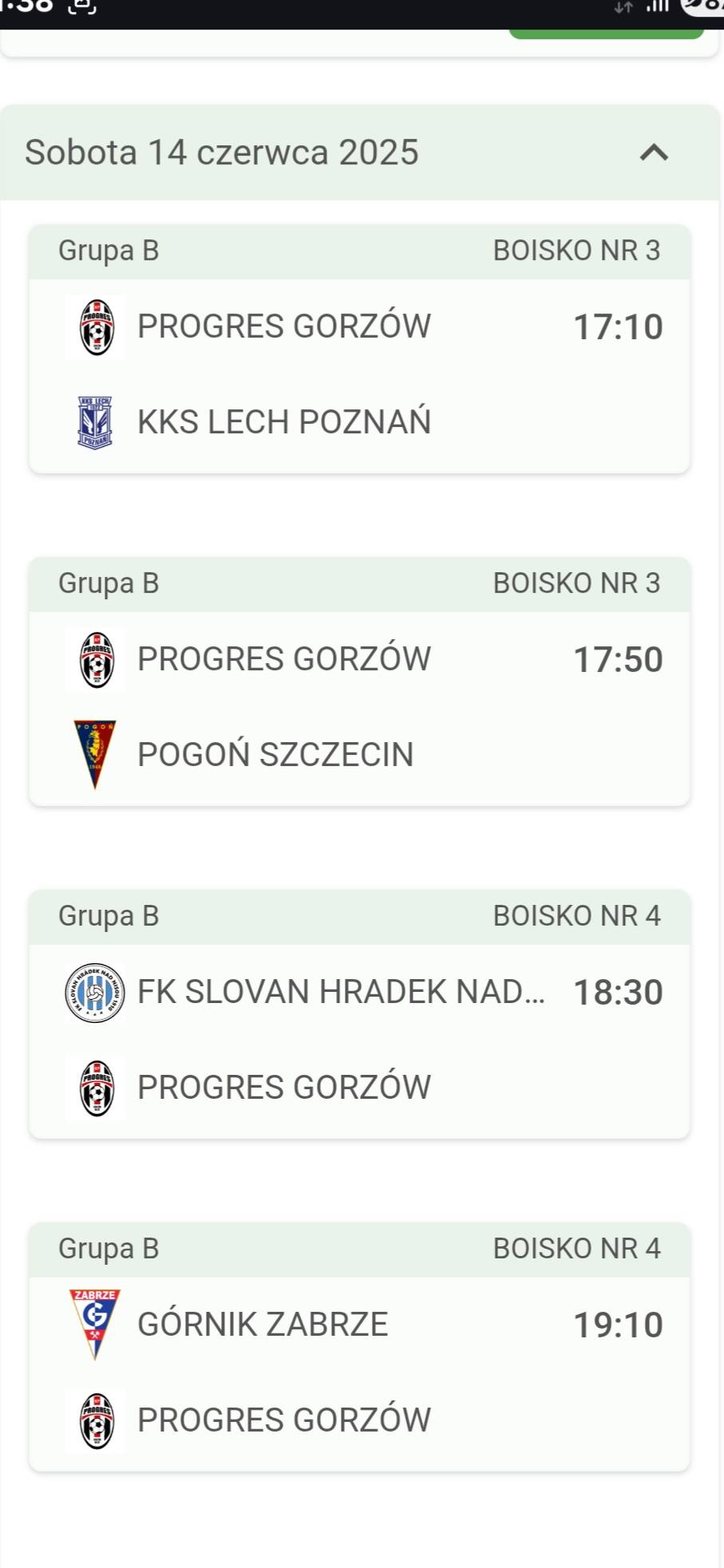
Task: Open the Progres Gorzów vs KKS Lech Poznań match
Action: pyautogui.click(x=359, y=350)
